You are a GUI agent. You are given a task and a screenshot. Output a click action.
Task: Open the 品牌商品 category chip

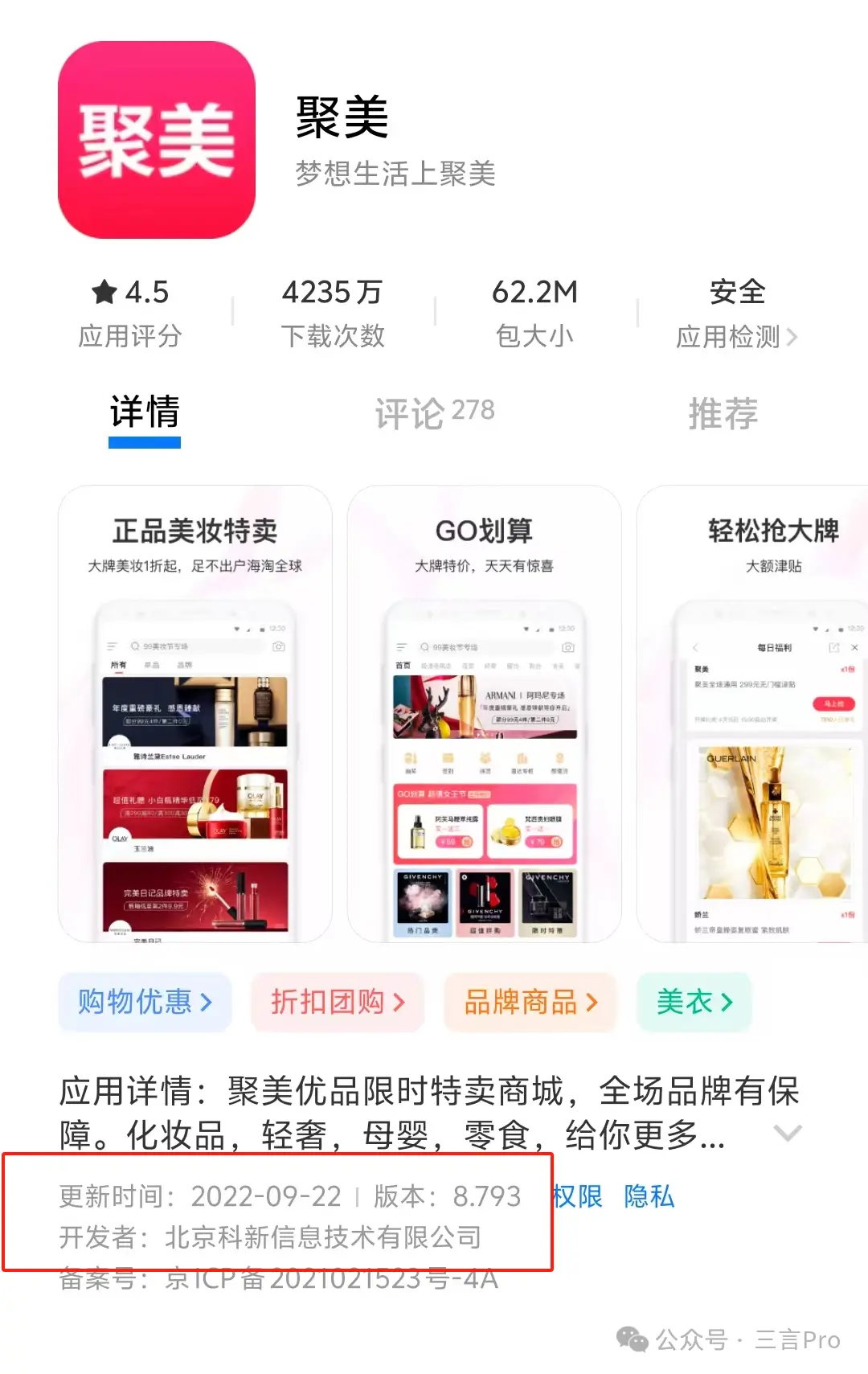[530, 1002]
